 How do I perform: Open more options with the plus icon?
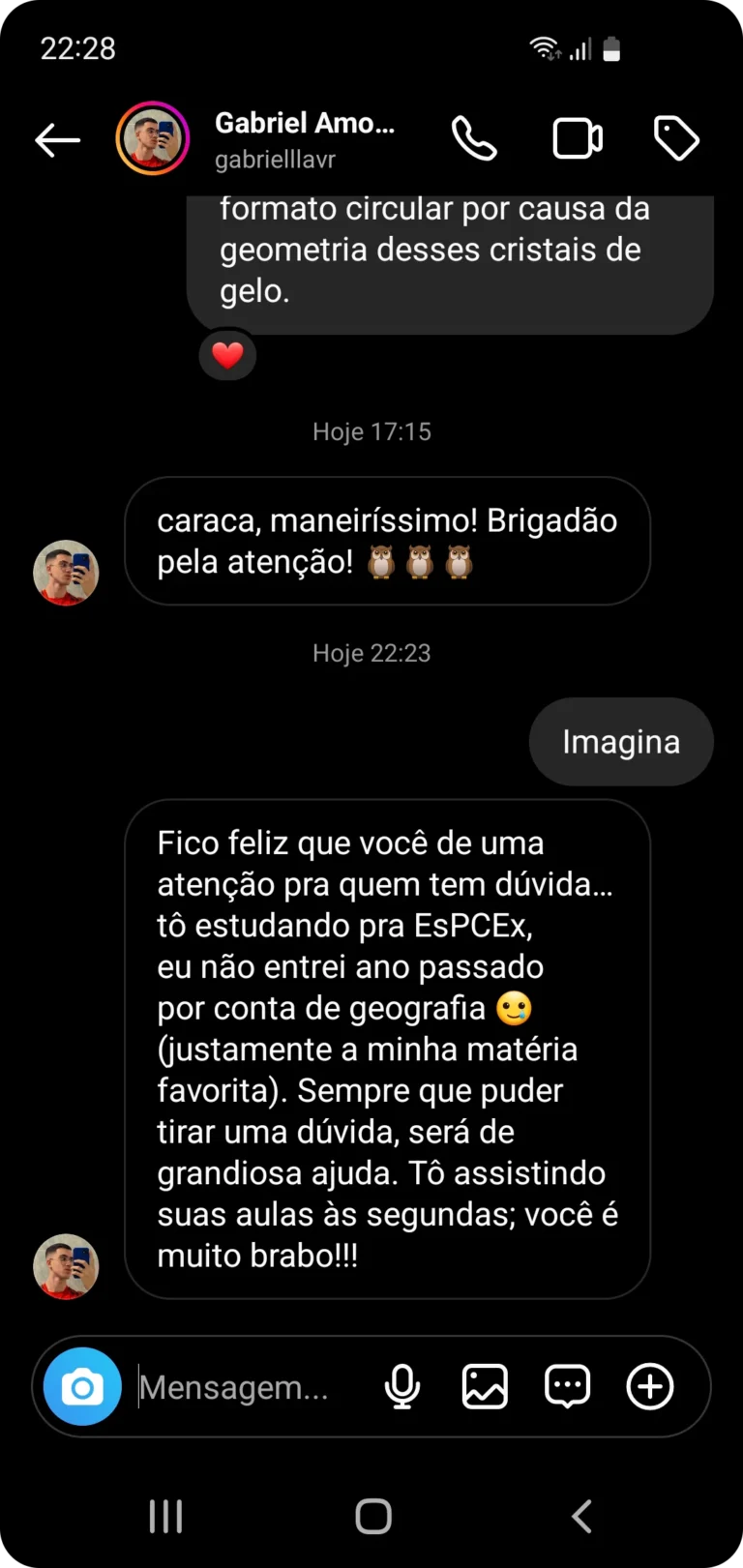pyautogui.click(x=650, y=1387)
